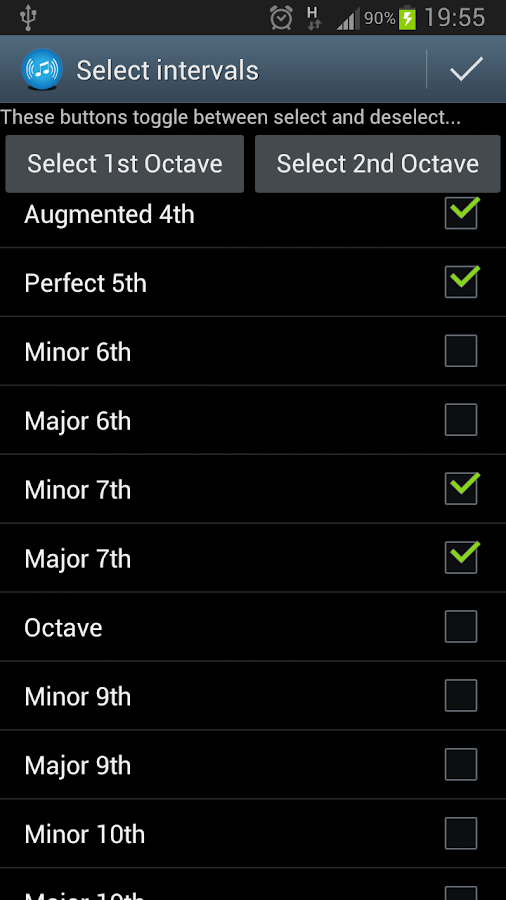
Task: Enable the Major 9th interval
Action: coord(461,764)
